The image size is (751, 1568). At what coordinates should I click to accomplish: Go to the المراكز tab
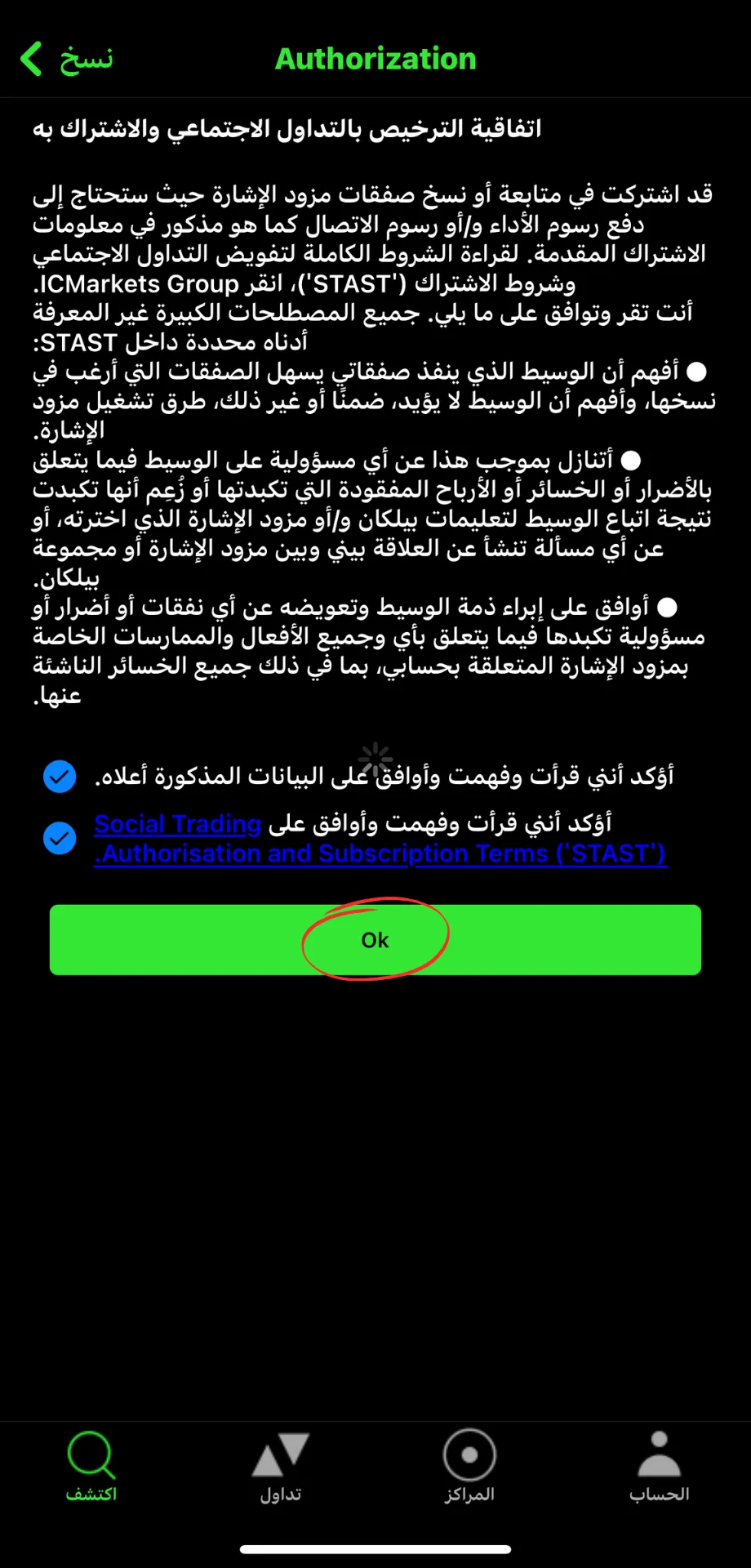pyautogui.click(x=469, y=1467)
